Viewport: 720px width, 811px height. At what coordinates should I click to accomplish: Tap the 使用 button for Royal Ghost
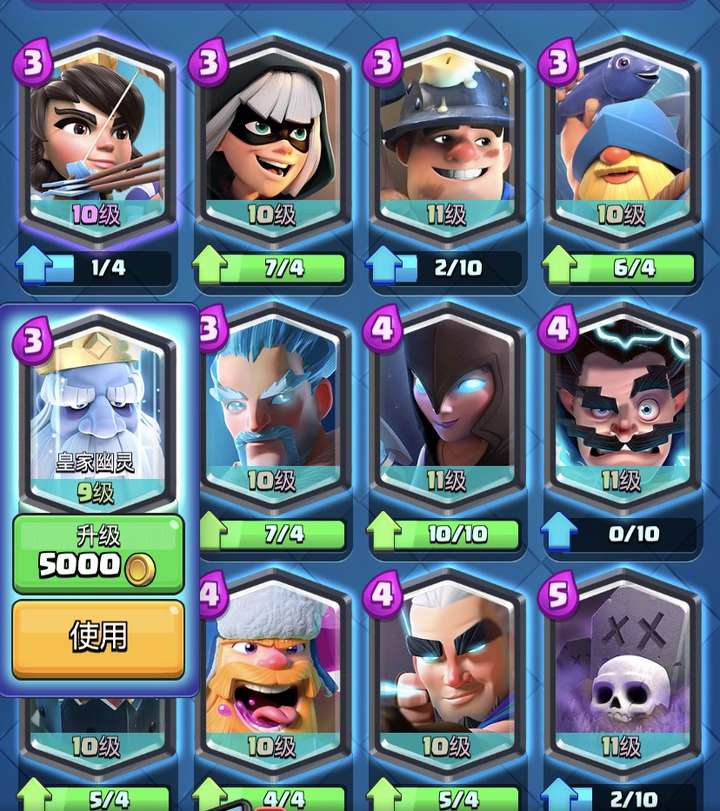tap(98, 637)
